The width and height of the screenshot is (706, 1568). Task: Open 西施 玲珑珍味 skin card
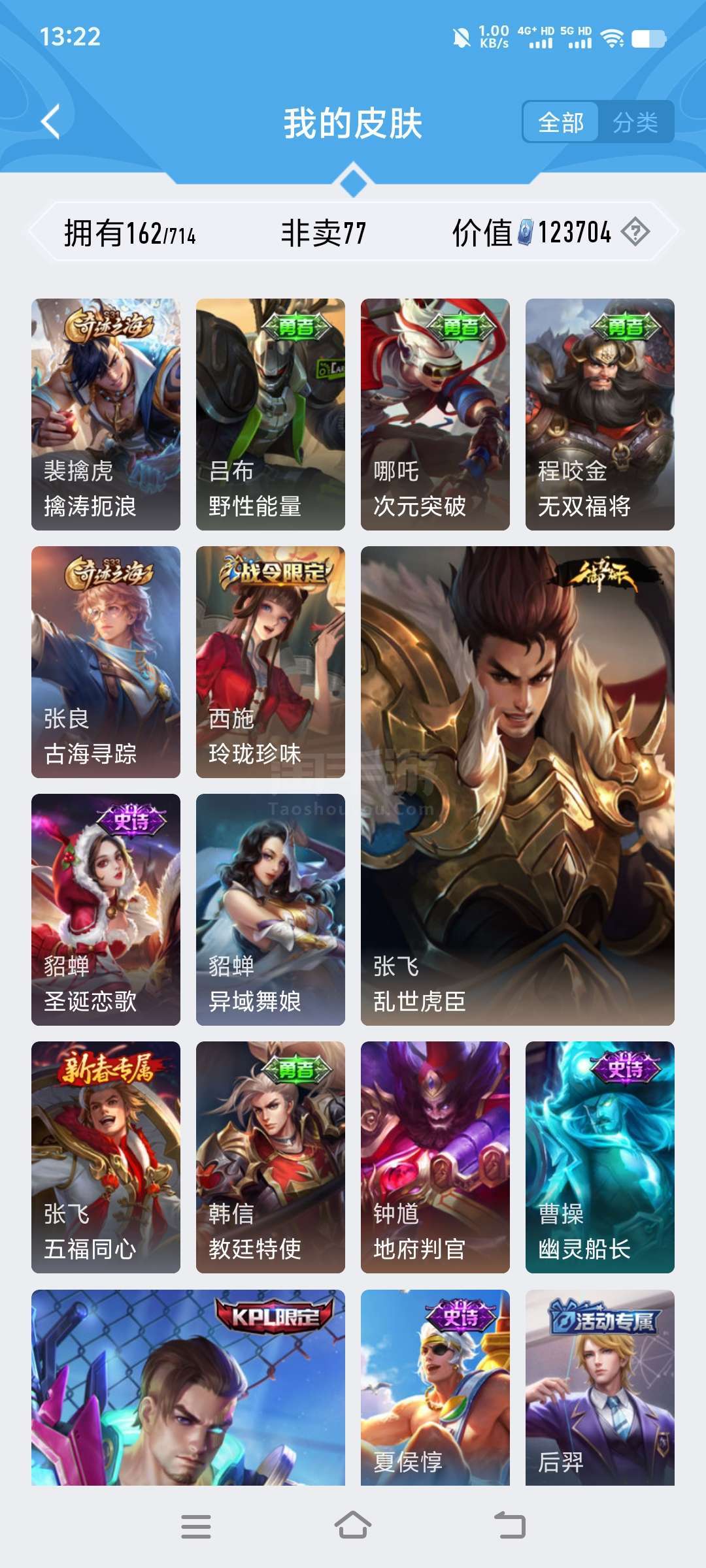click(271, 662)
